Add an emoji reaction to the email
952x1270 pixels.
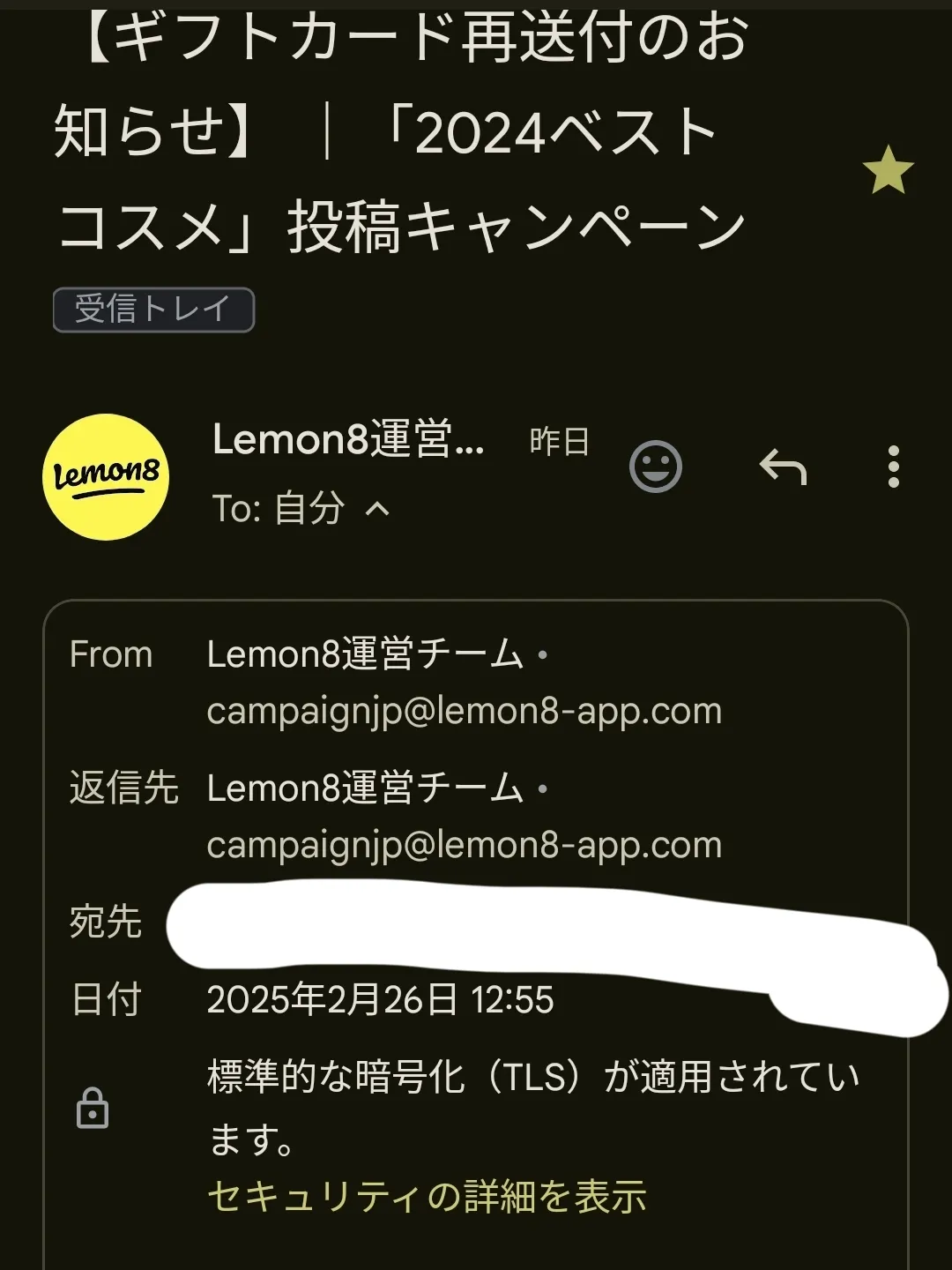click(x=656, y=467)
